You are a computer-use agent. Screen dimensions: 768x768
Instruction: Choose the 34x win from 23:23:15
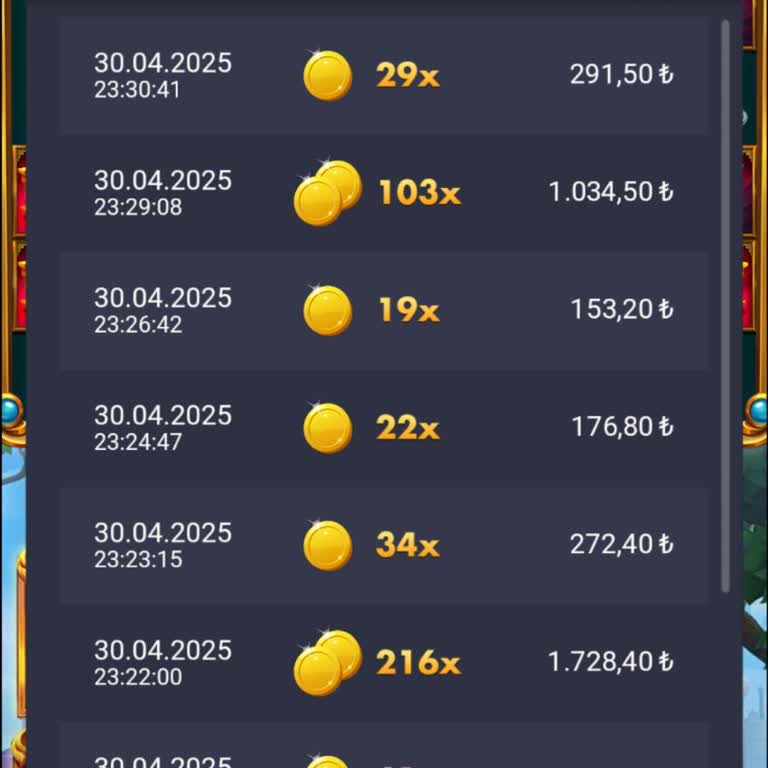pos(383,546)
